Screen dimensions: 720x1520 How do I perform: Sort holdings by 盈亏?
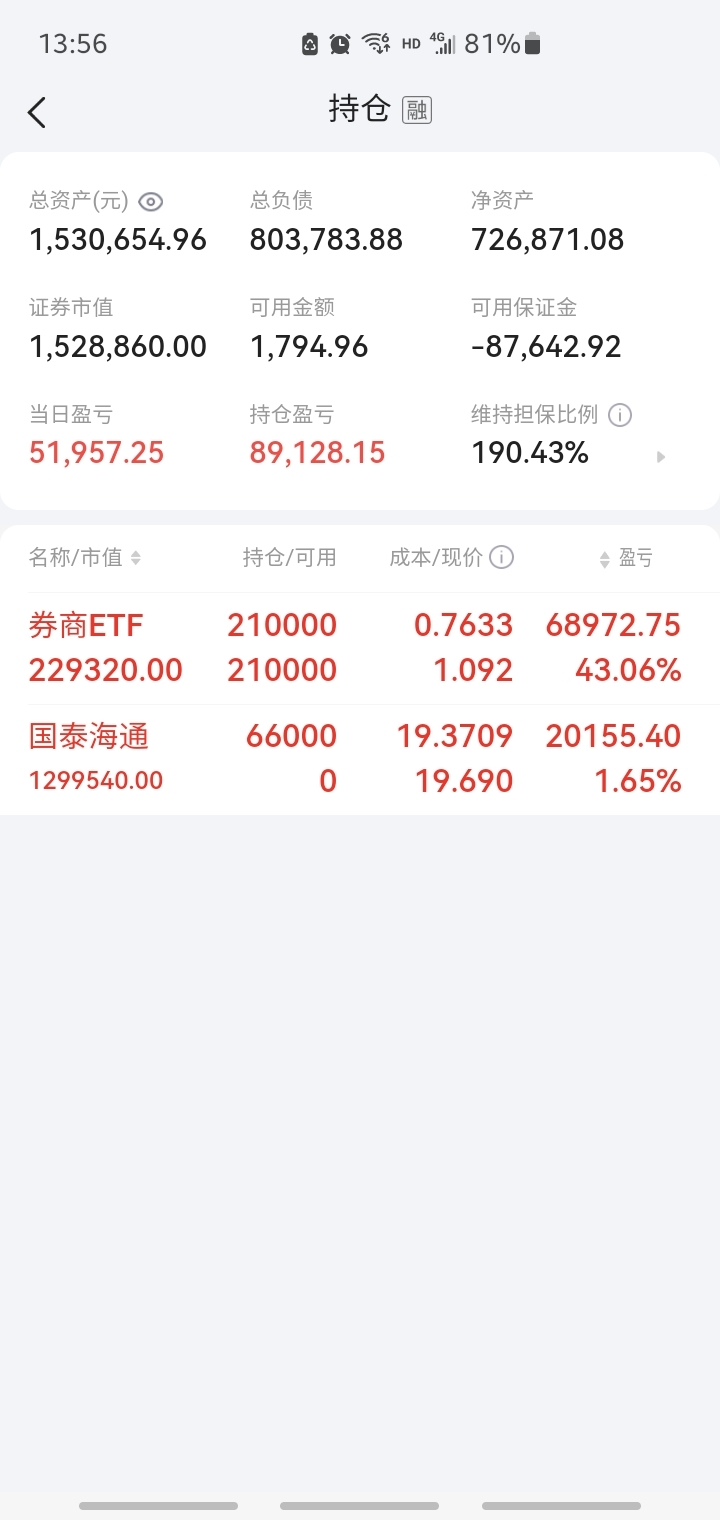[x=626, y=558]
